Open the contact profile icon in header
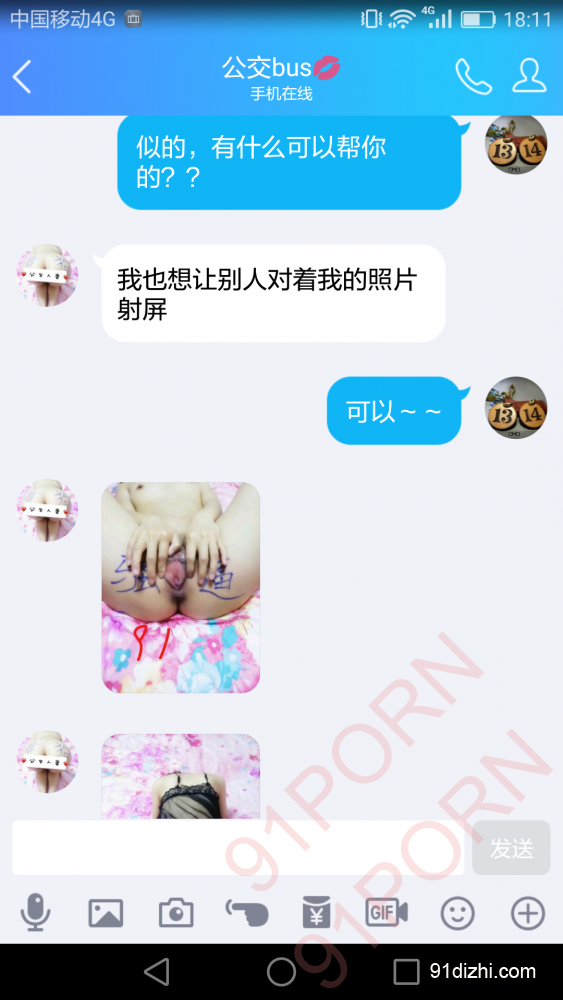Image resolution: width=563 pixels, height=1000 pixels. coord(529,77)
